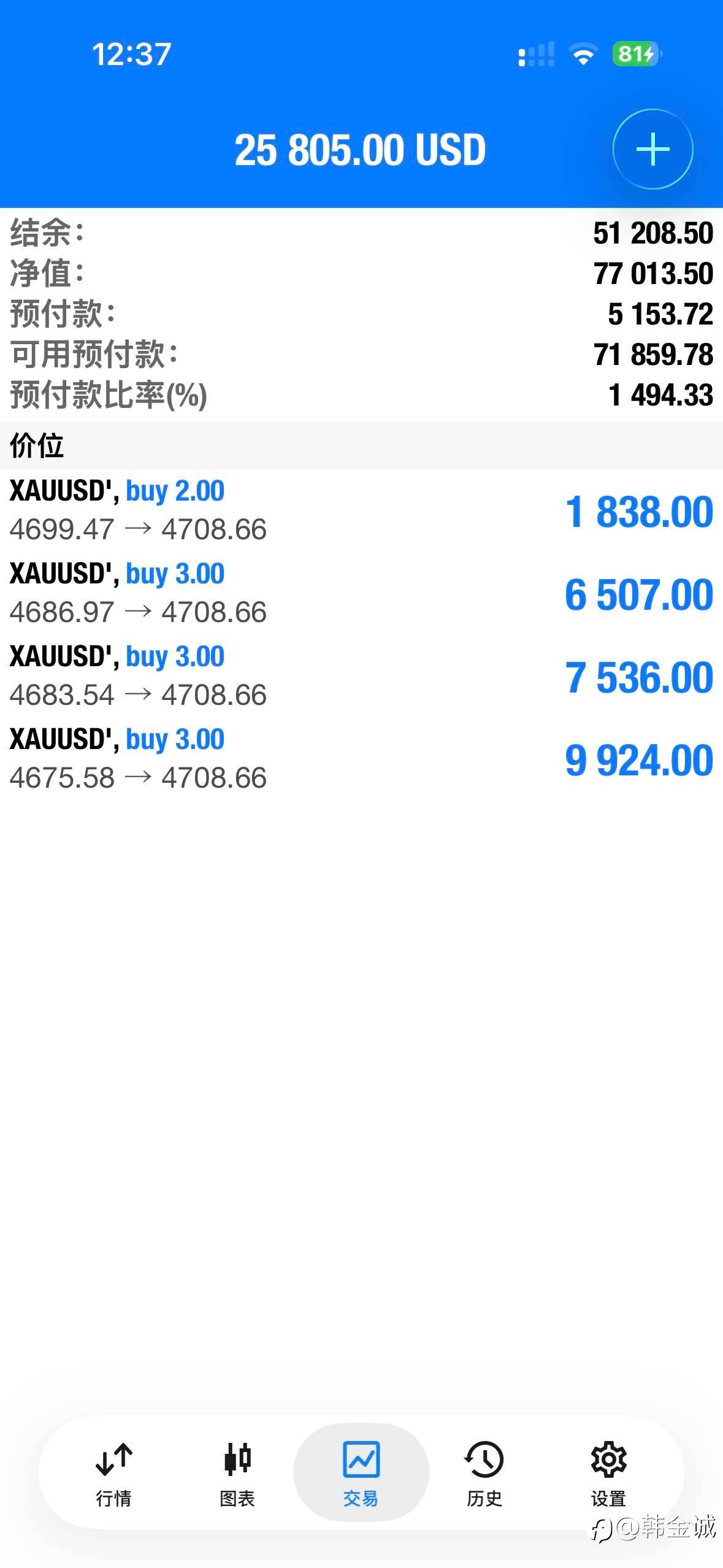Open the 图表 chart tab

point(237,1474)
